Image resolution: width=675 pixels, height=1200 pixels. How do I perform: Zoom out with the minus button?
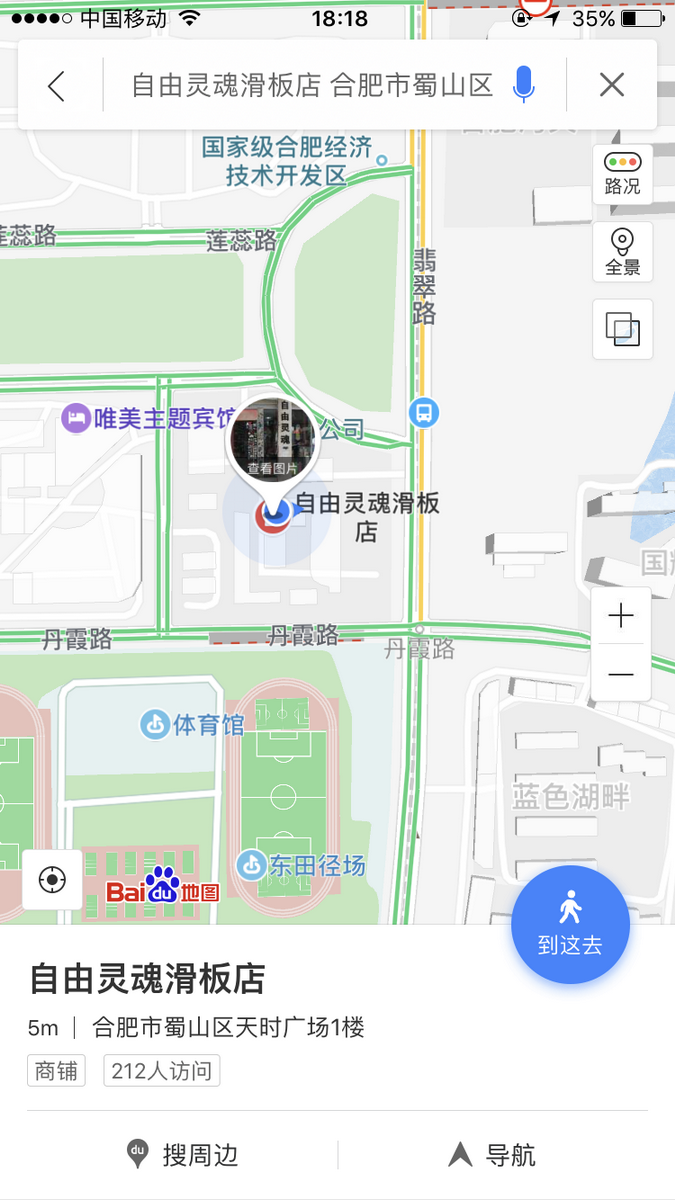pos(621,674)
